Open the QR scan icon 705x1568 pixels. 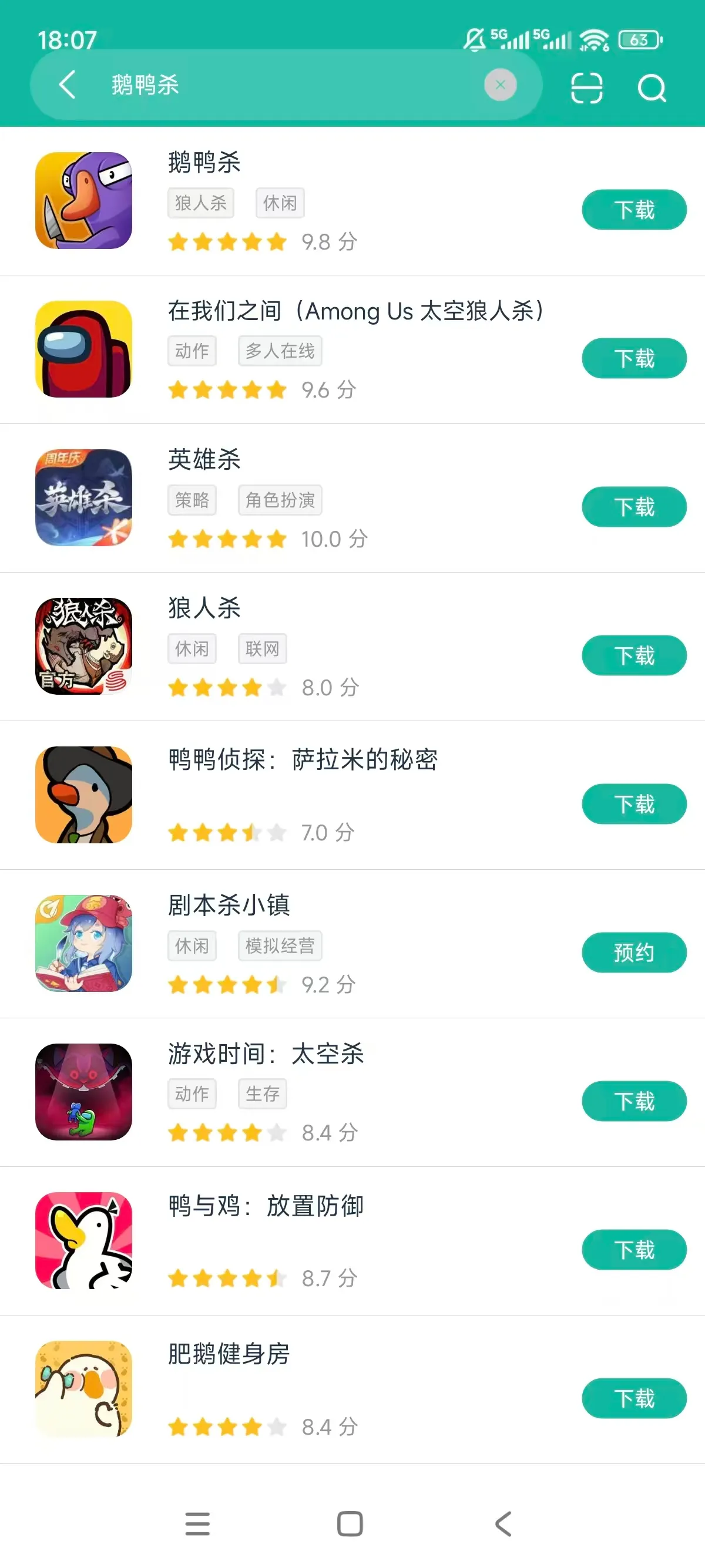point(586,88)
